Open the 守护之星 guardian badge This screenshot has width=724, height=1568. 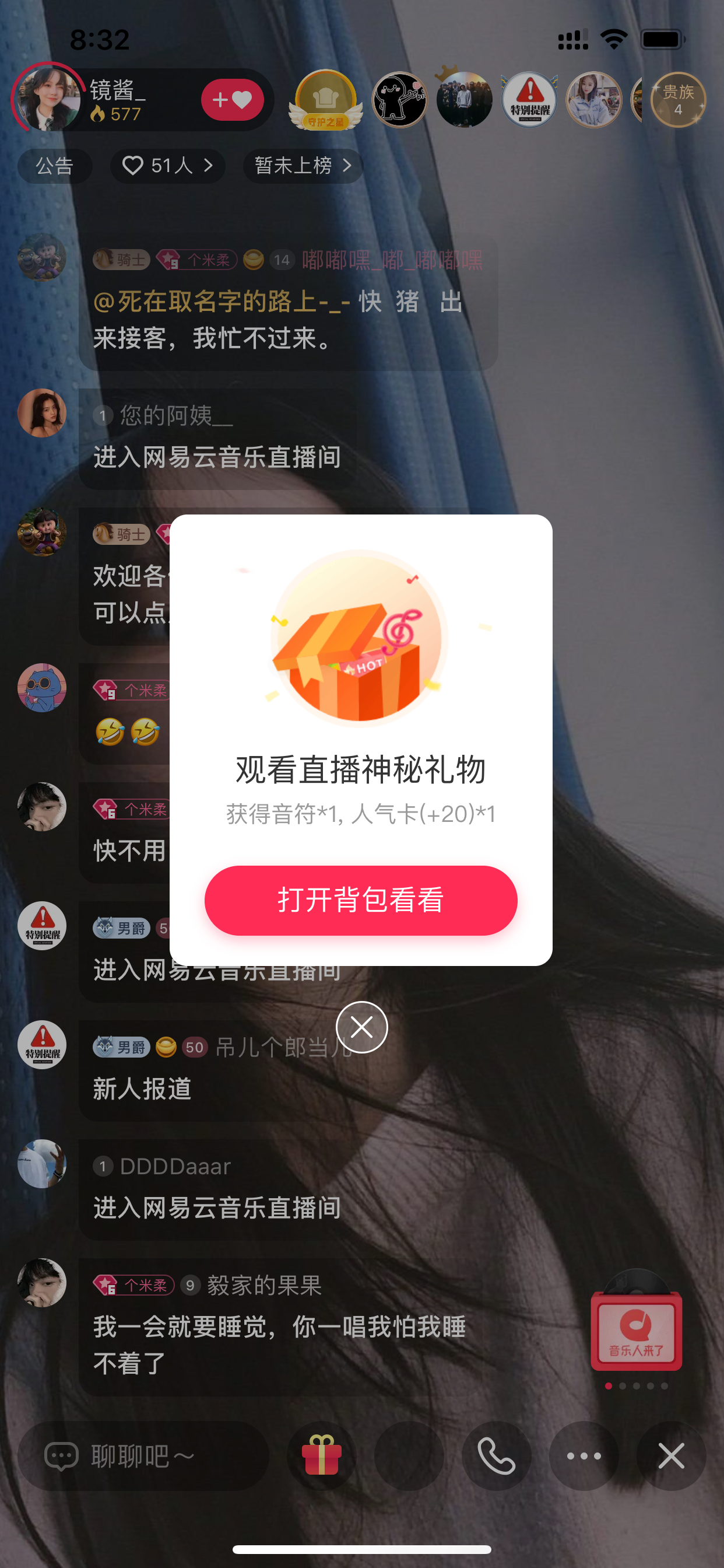(325, 100)
